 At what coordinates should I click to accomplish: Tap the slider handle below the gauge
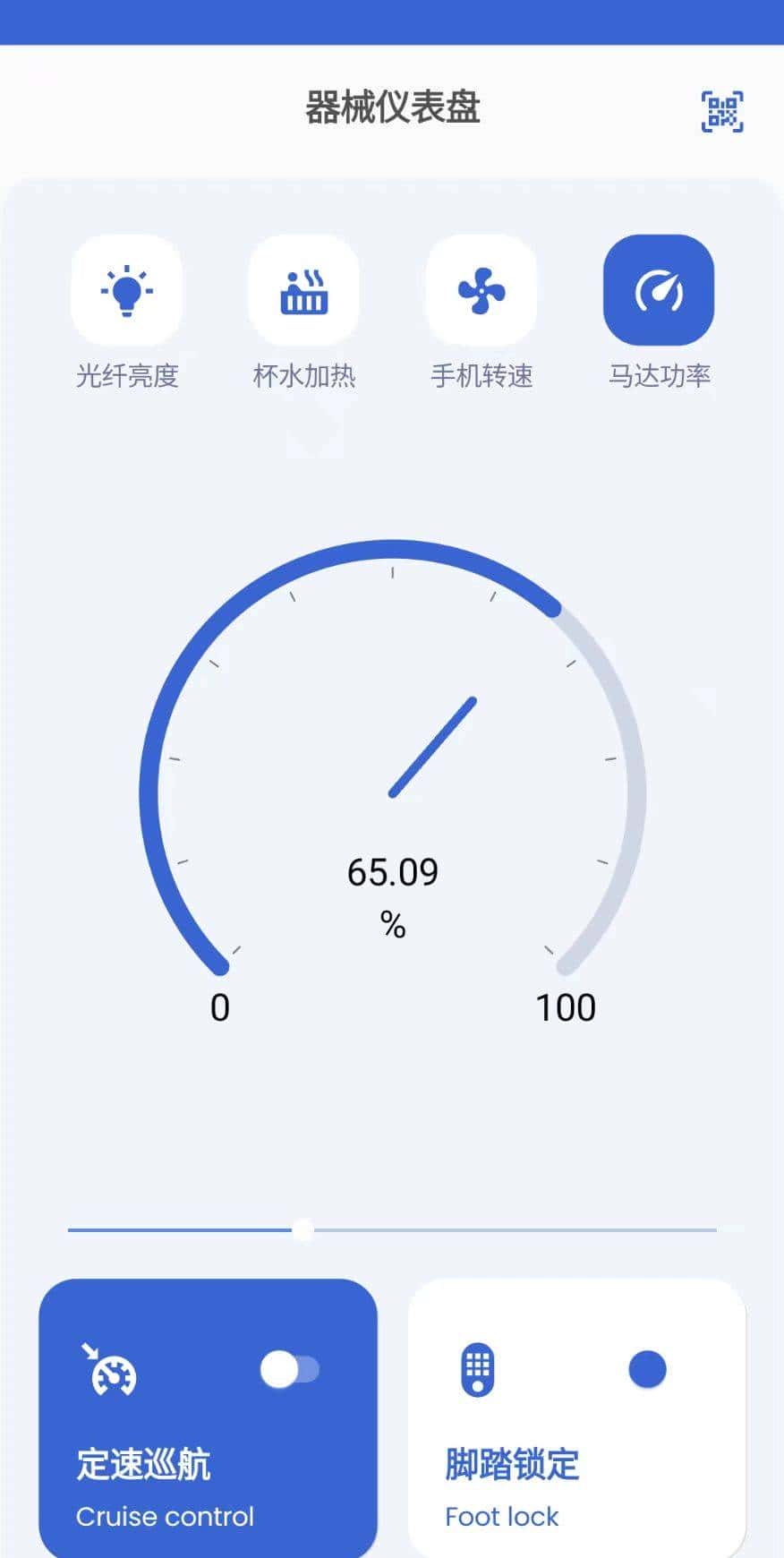303,1229
